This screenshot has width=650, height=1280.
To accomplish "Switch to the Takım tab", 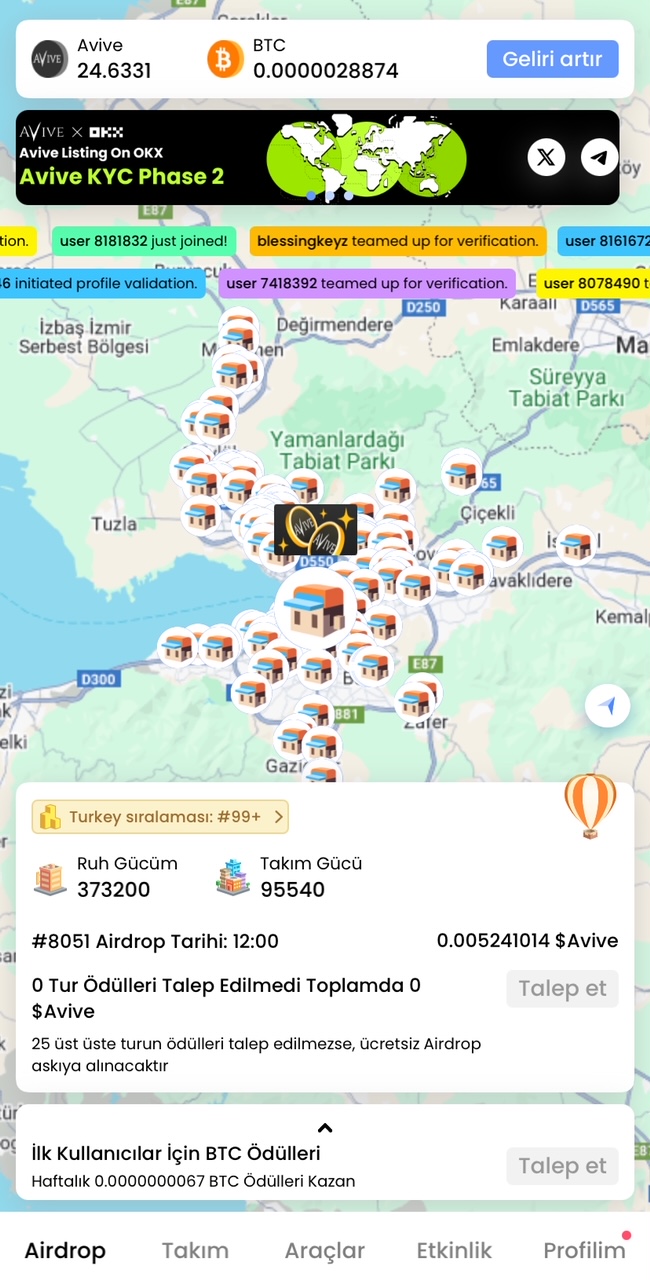I will (x=195, y=1250).
